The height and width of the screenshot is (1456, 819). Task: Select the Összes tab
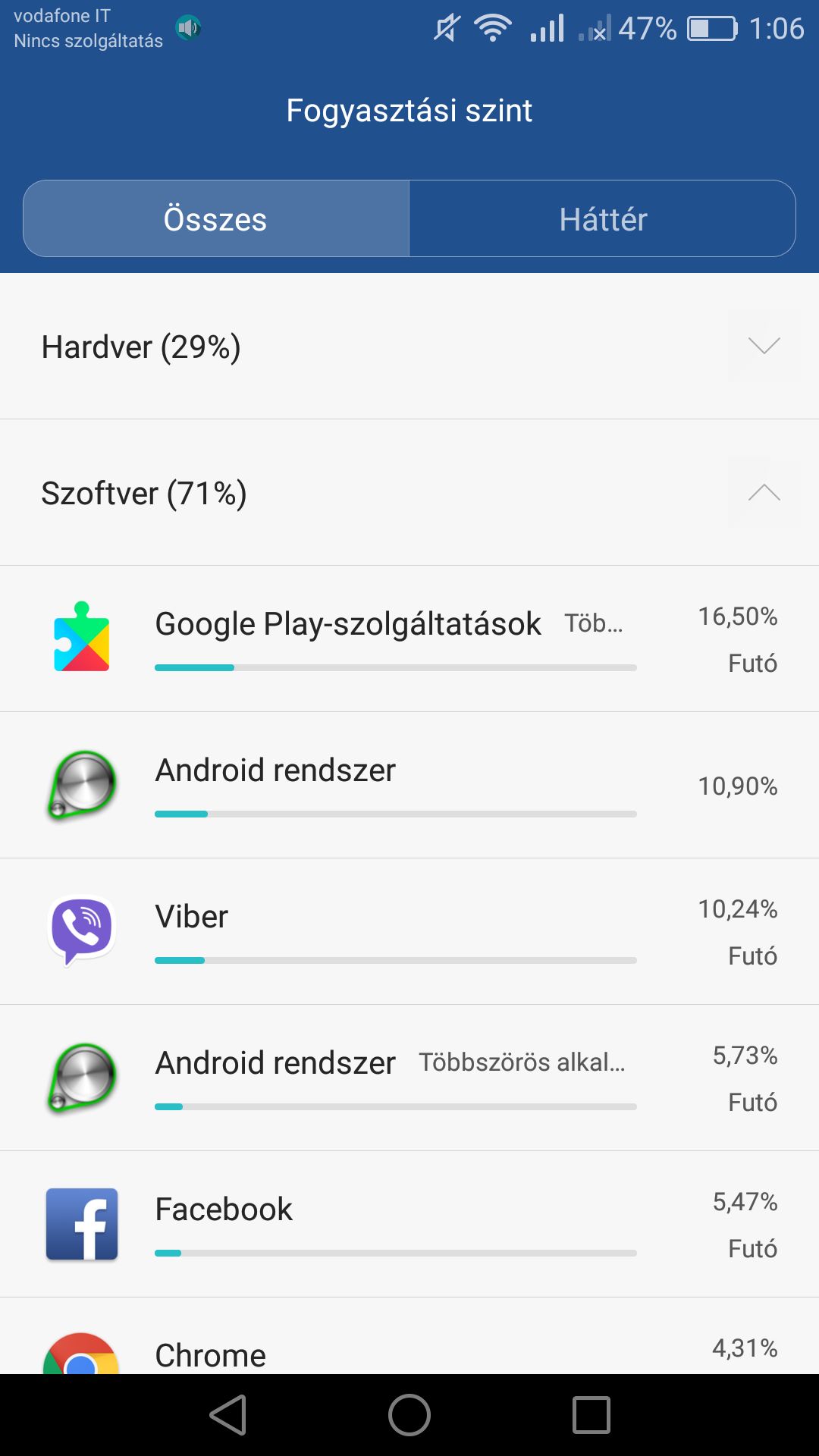(216, 219)
